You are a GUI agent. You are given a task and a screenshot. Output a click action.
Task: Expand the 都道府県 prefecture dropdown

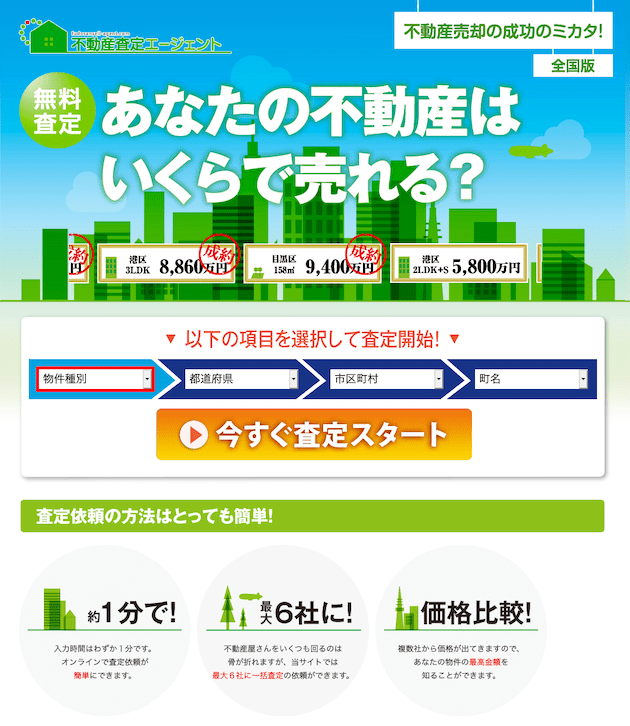[241, 379]
